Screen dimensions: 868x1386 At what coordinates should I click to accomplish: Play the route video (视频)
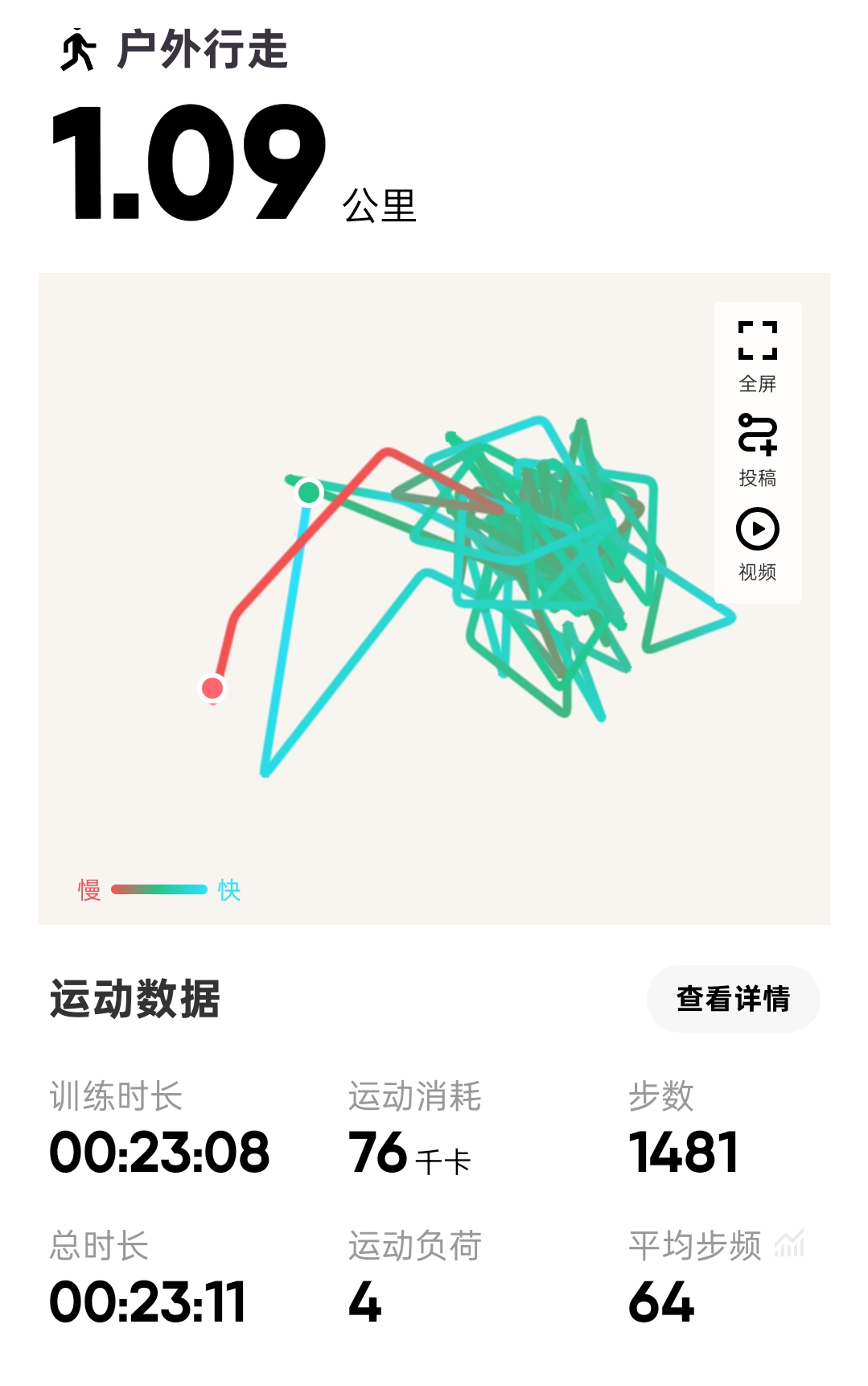[x=757, y=542]
